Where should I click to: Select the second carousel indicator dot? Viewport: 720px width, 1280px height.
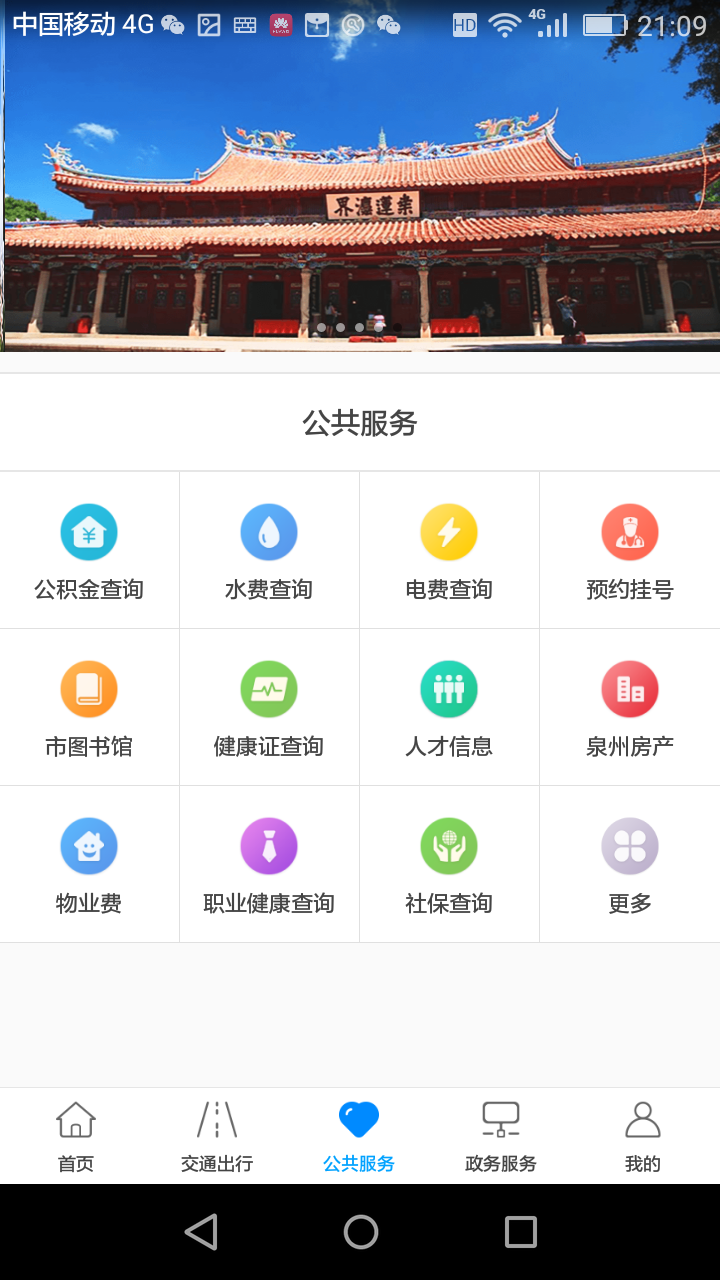[x=340, y=327]
